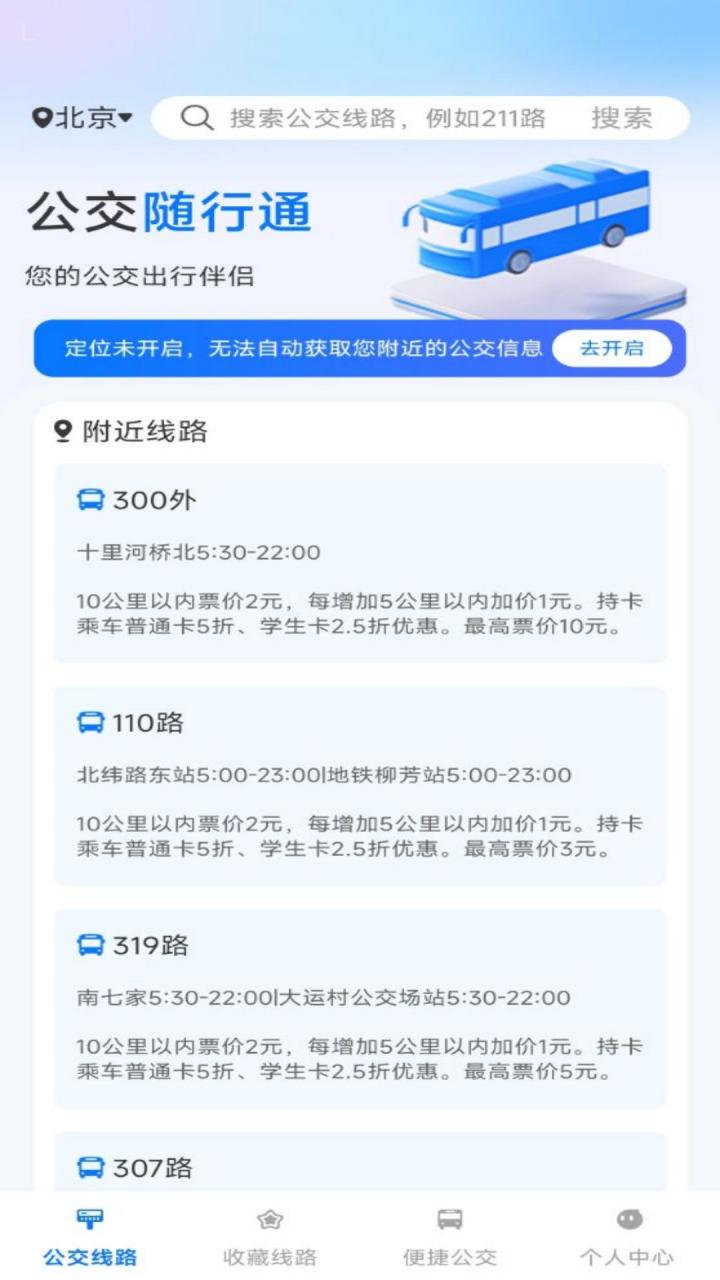Tap the 便捷公交 bus icon in bottom bar
The image size is (720, 1280).
[448, 1220]
